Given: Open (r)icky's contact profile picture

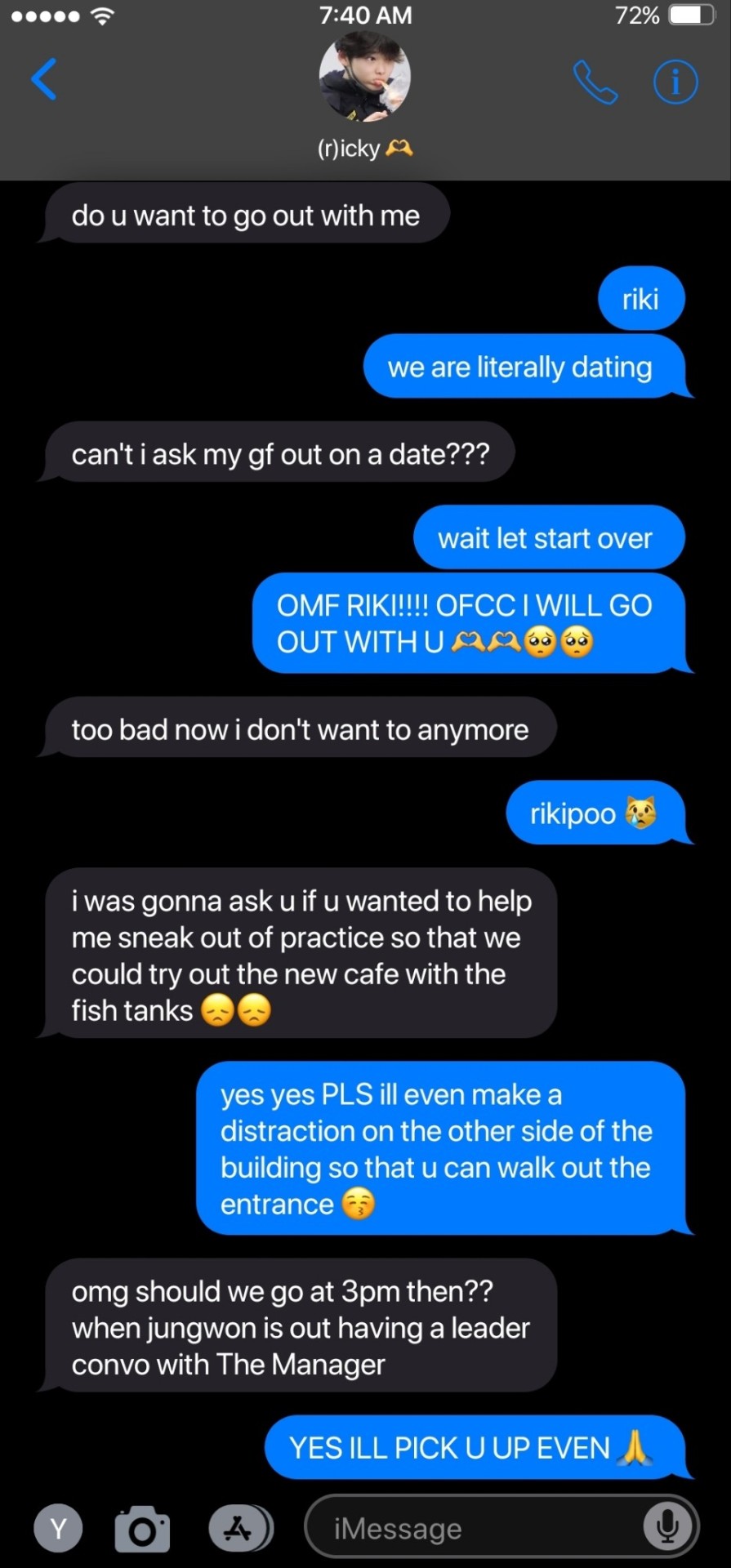Looking at the screenshot, I should (x=364, y=78).
